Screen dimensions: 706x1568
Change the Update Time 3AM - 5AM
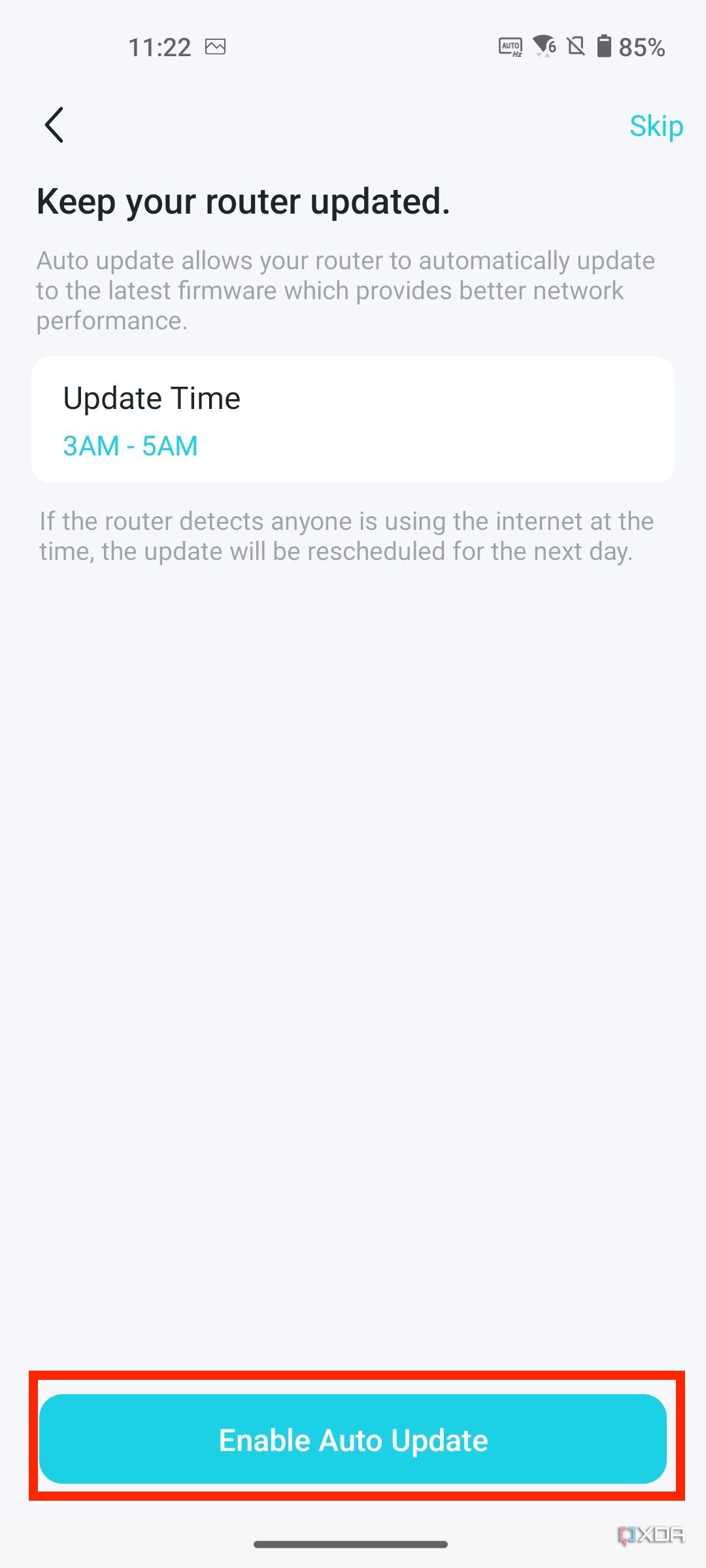pyautogui.click(x=352, y=420)
